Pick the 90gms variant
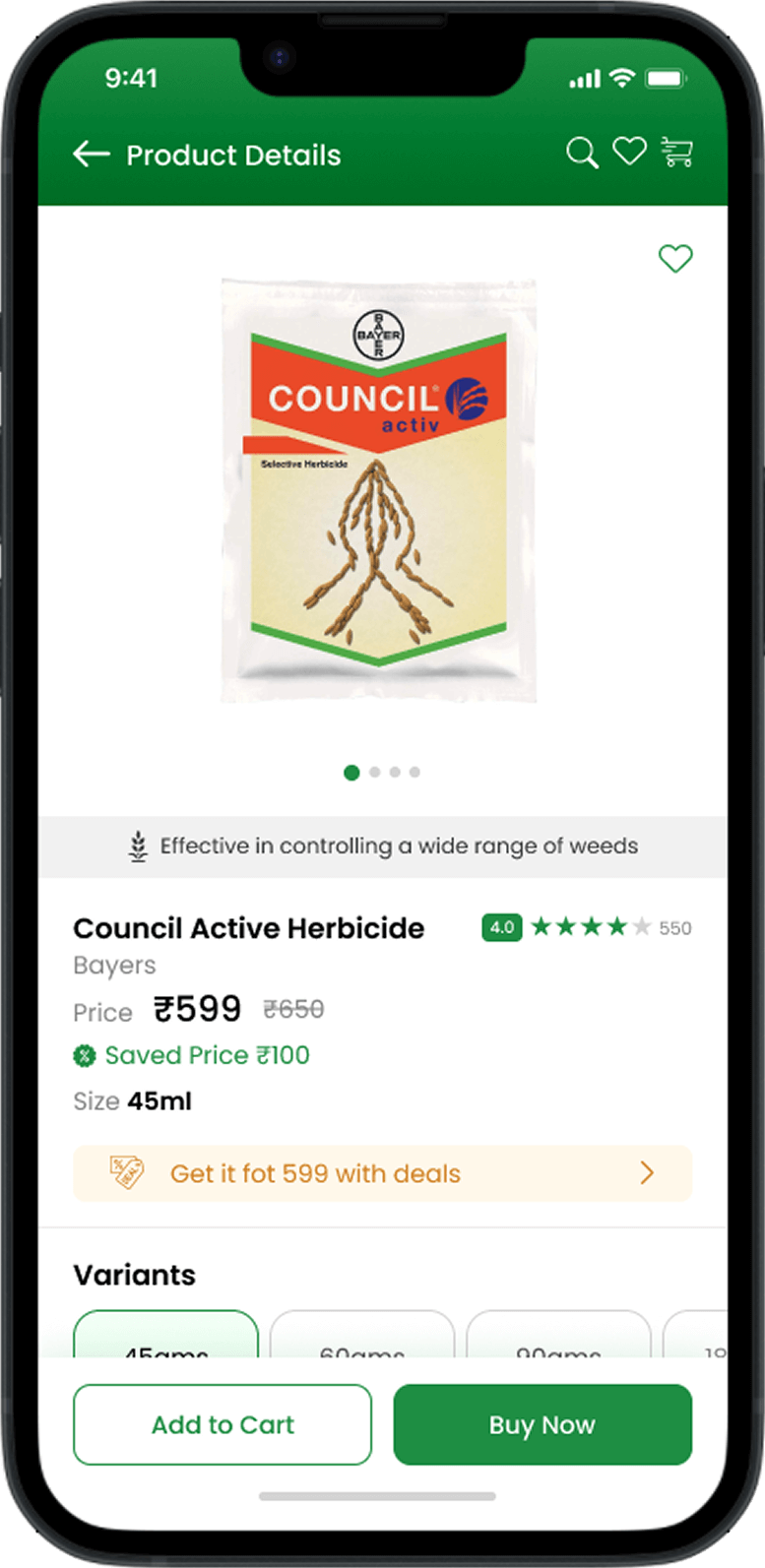The width and height of the screenshot is (765, 1568). click(x=557, y=1339)
